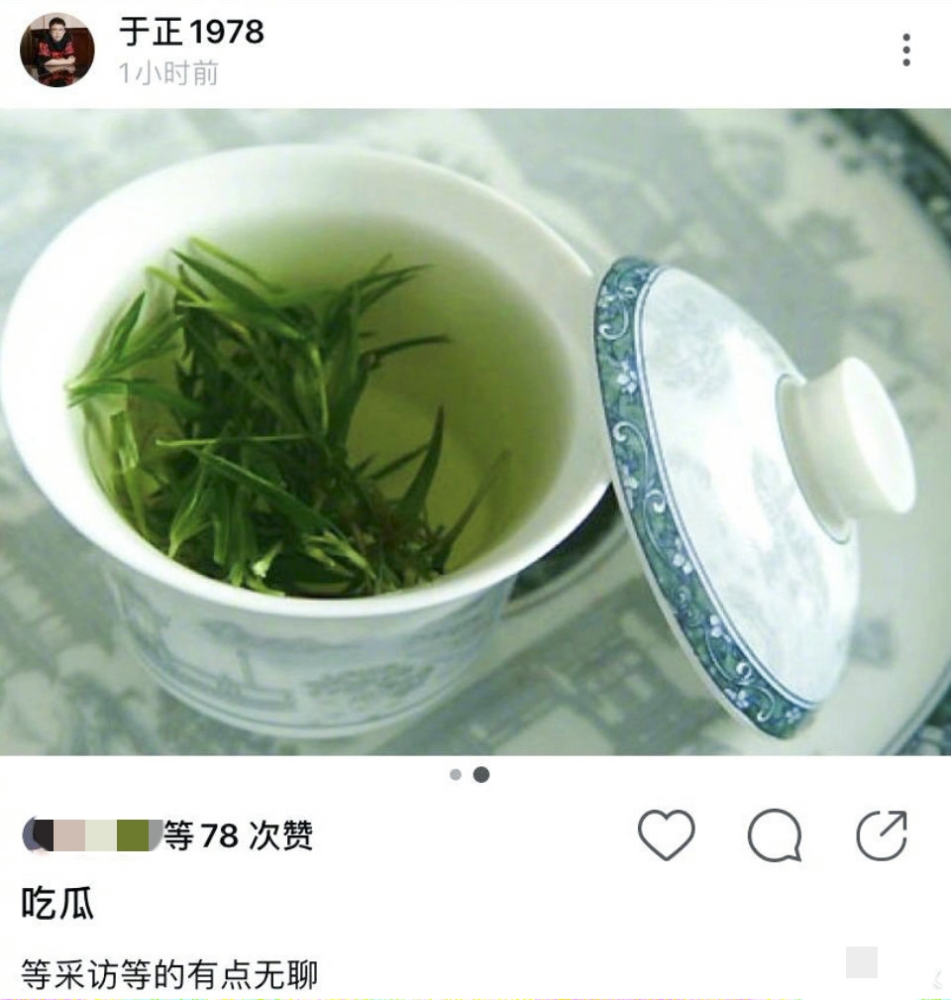
Task: Select the first carousel indicator dot
Action: coord(457,773)
